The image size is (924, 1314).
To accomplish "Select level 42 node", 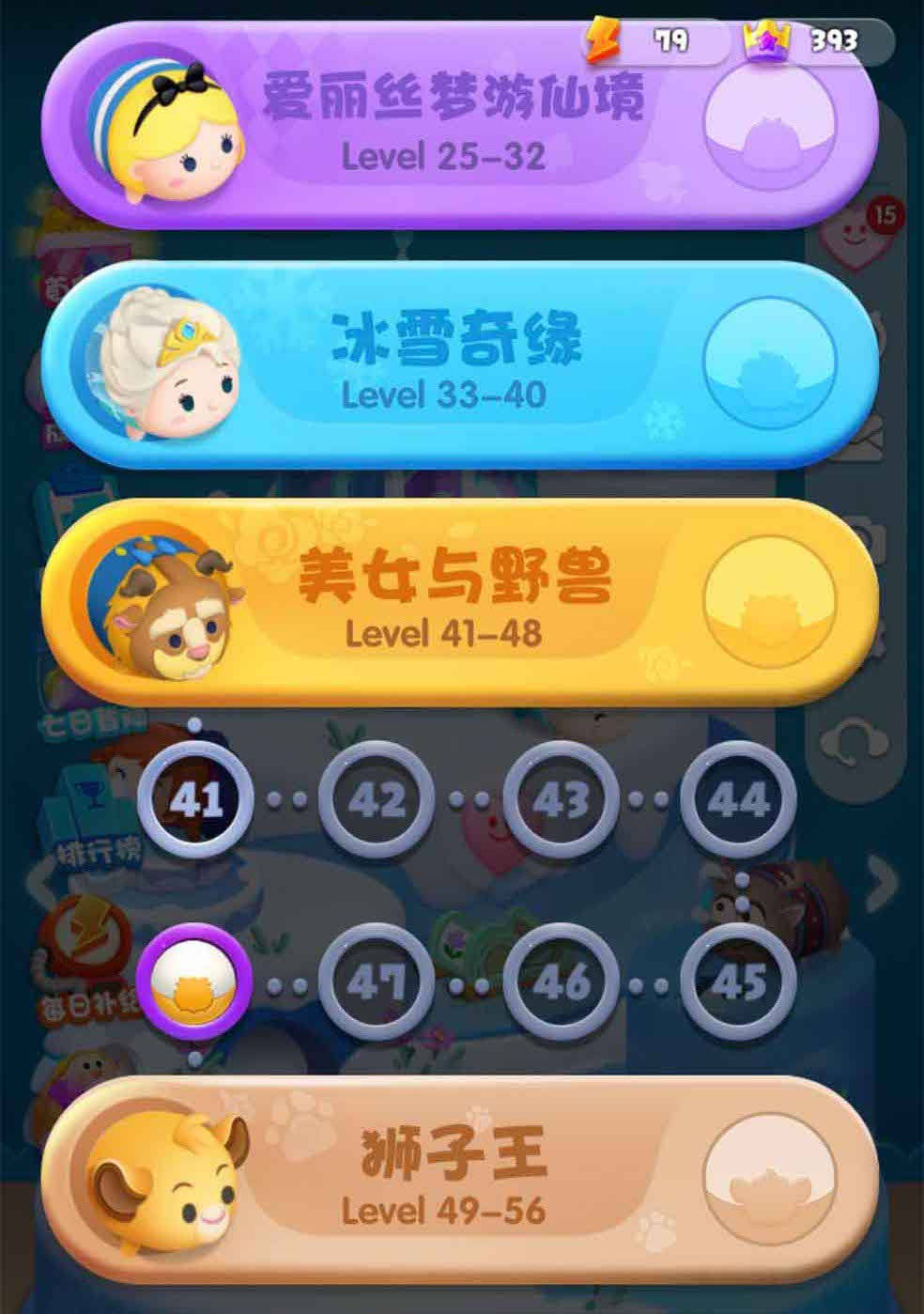I will pos(377,798).
